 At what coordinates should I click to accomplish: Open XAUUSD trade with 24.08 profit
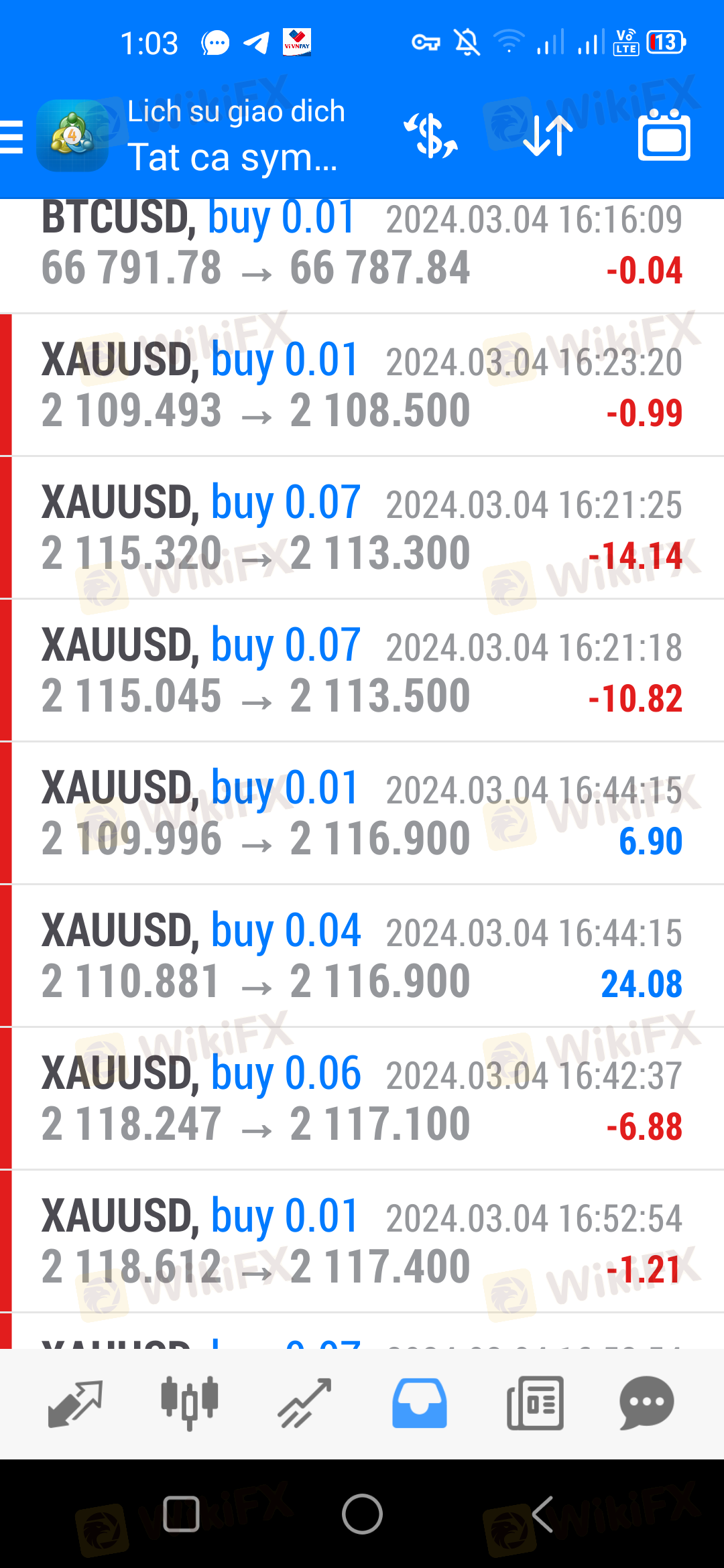pyautogui.click(x=362, y=956)
